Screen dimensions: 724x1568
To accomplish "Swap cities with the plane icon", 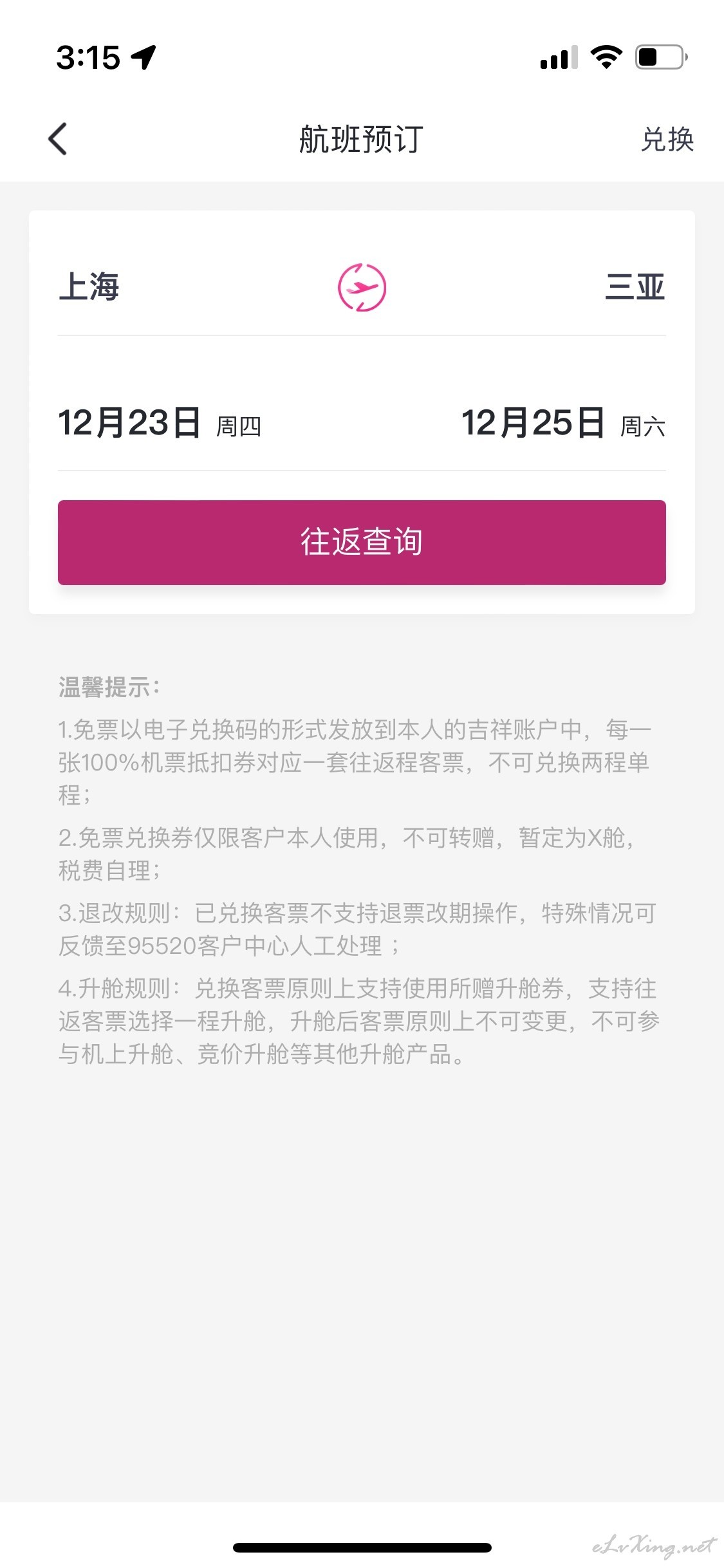I will point(362,287).
